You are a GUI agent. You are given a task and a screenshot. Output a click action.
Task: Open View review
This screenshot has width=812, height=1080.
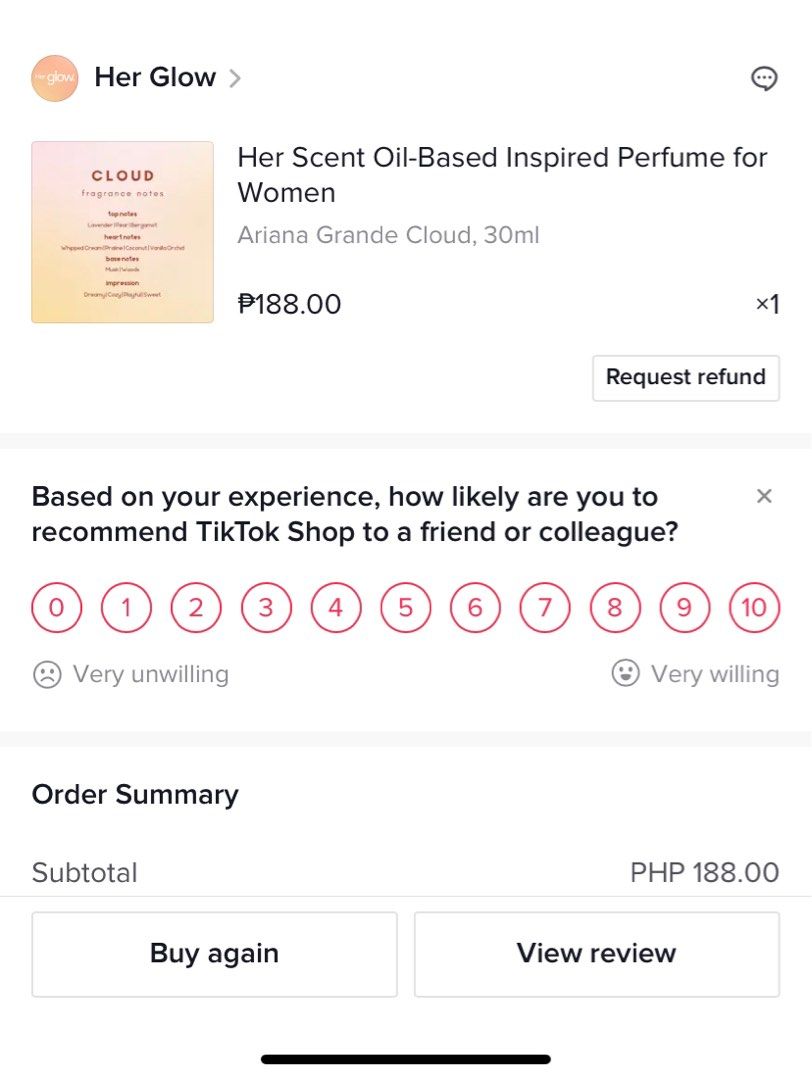point(596,953)
